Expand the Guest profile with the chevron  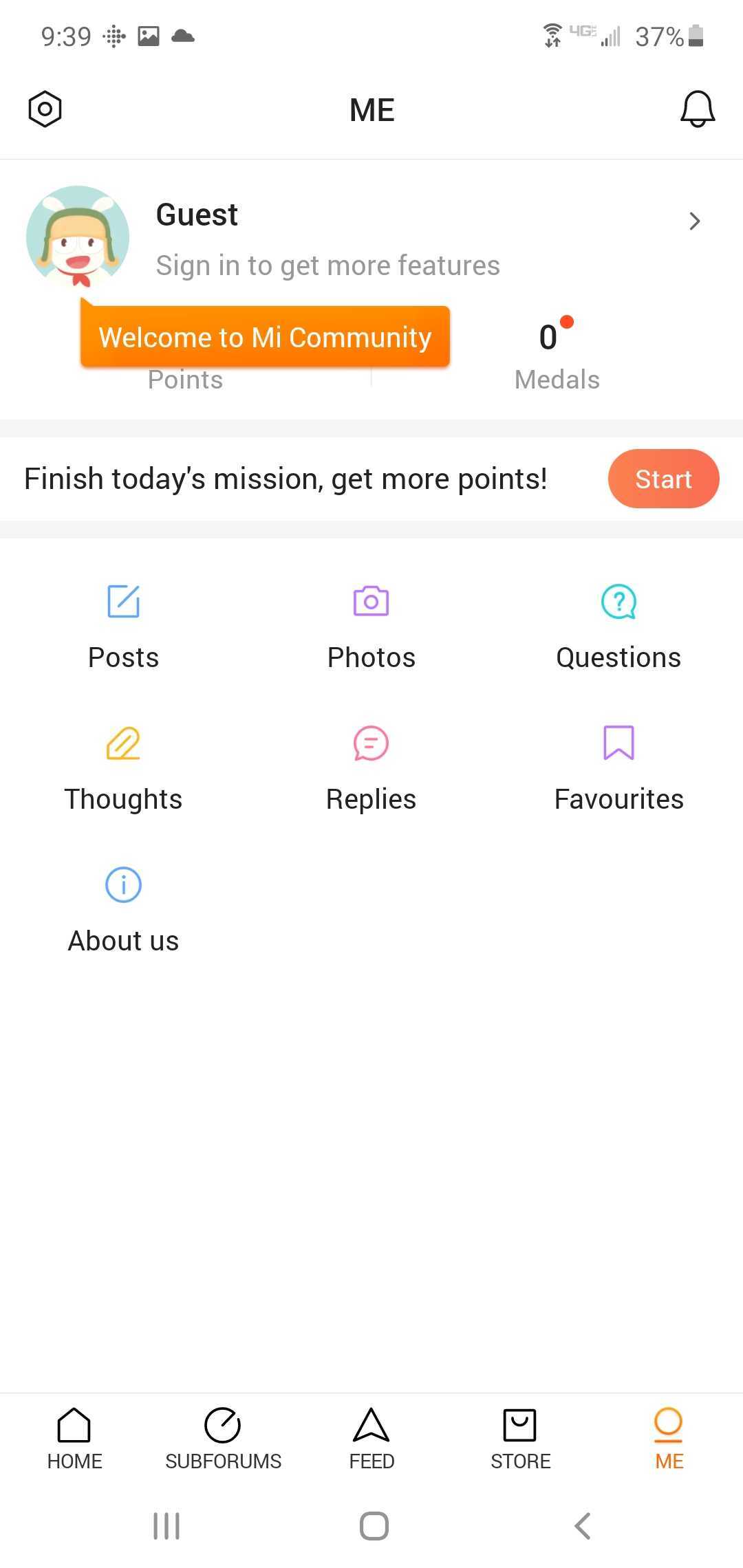click(694, 221)
